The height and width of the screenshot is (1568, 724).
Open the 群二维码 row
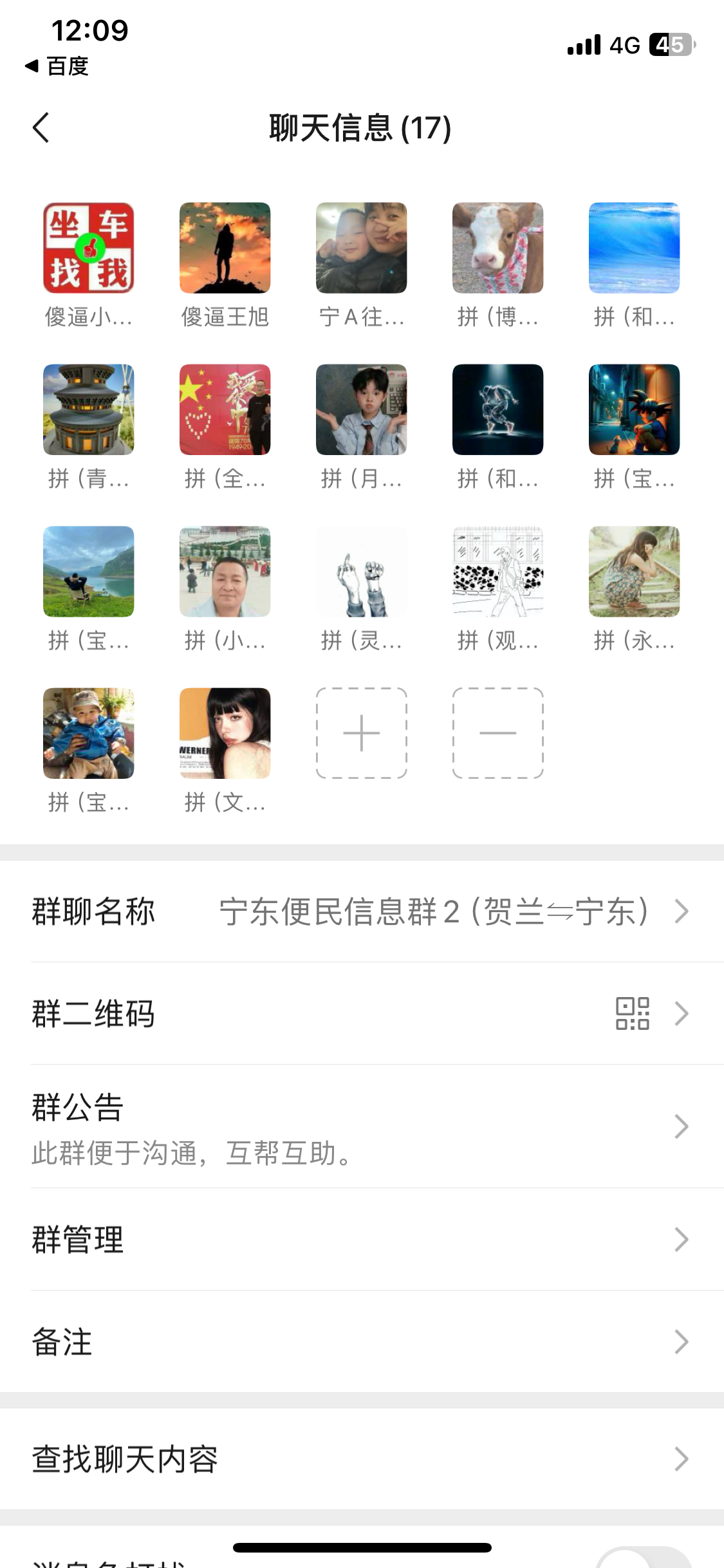(x=362, y=1014)
